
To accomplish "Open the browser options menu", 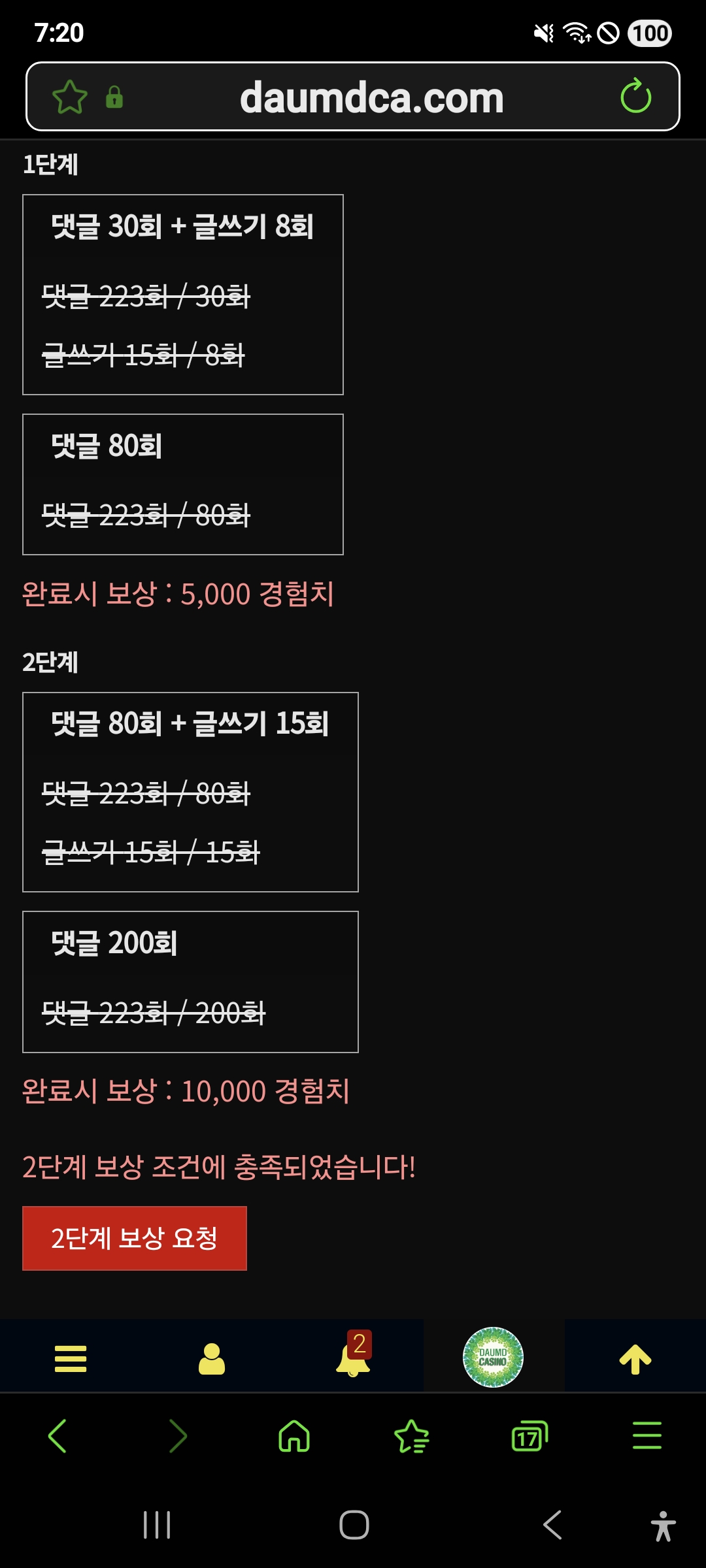I will [647, 1436].
